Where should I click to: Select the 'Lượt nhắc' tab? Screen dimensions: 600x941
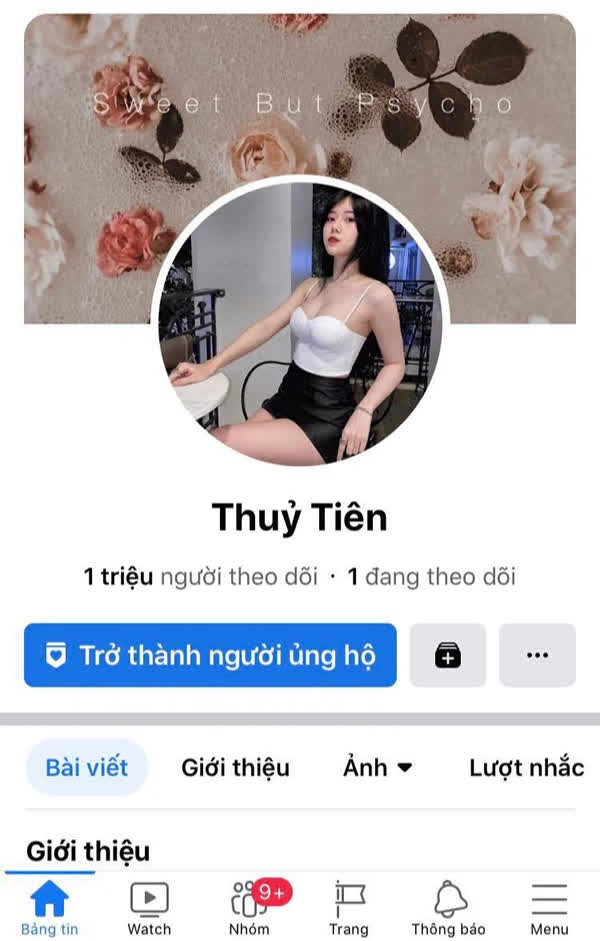click(526, 767)
